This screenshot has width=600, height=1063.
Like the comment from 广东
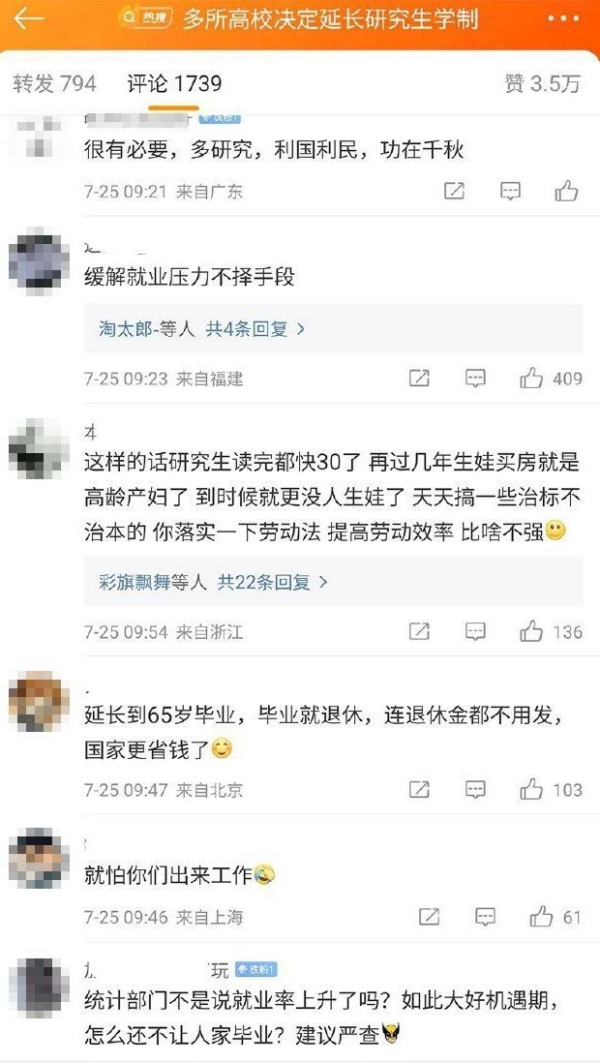click(566, 191)
